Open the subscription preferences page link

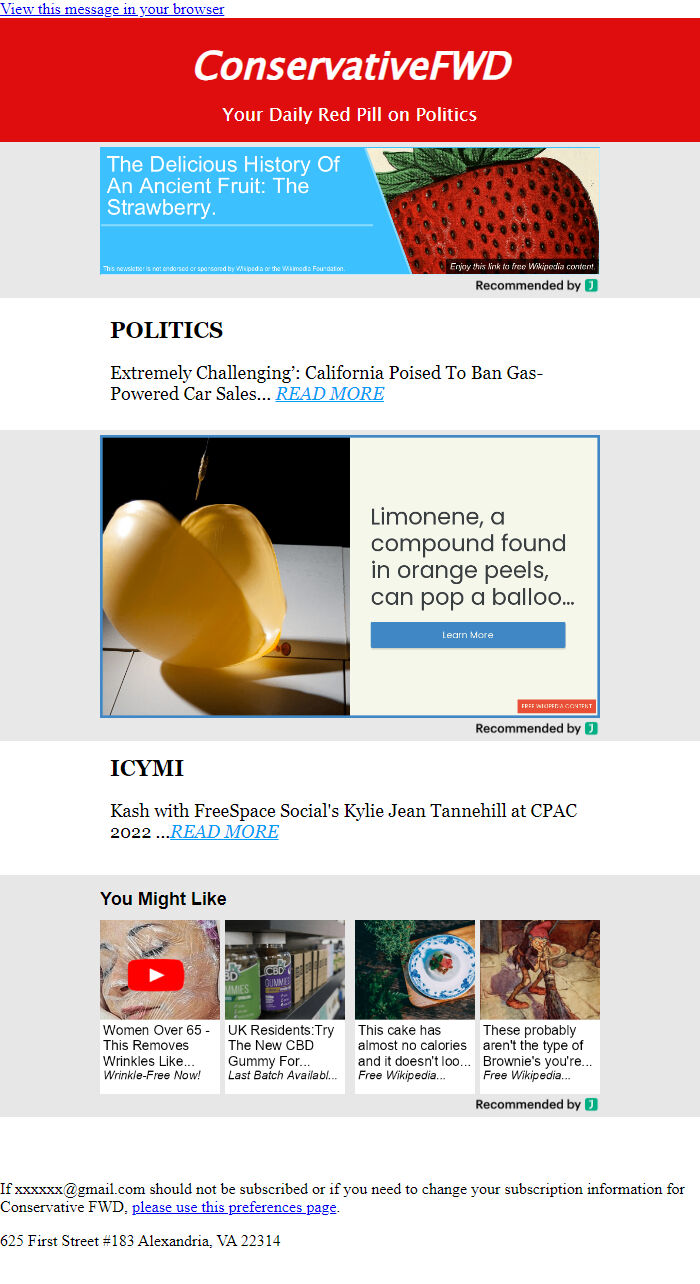[234, 1207]
